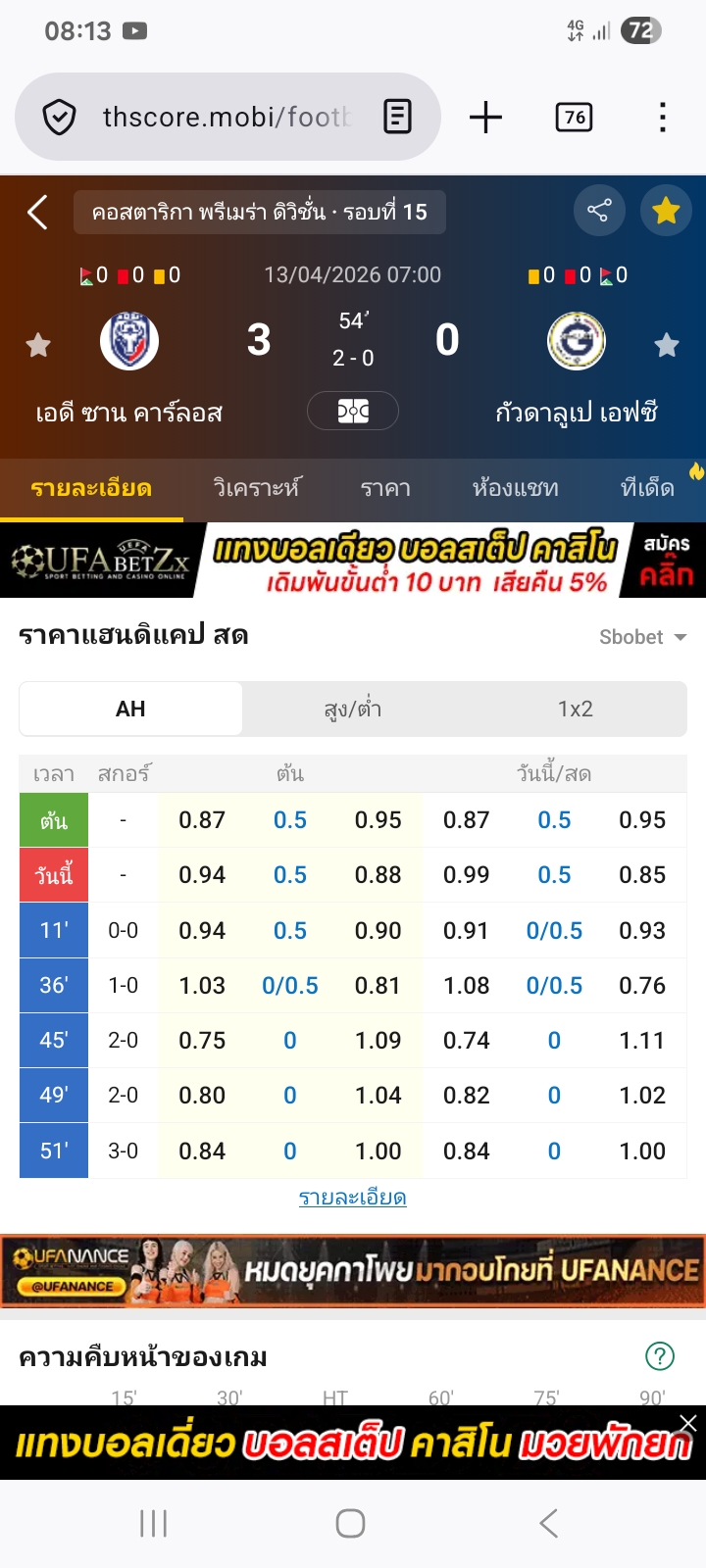Open the browser tab switcher showing 76
706x1568 pixels.
coord(574,118)
